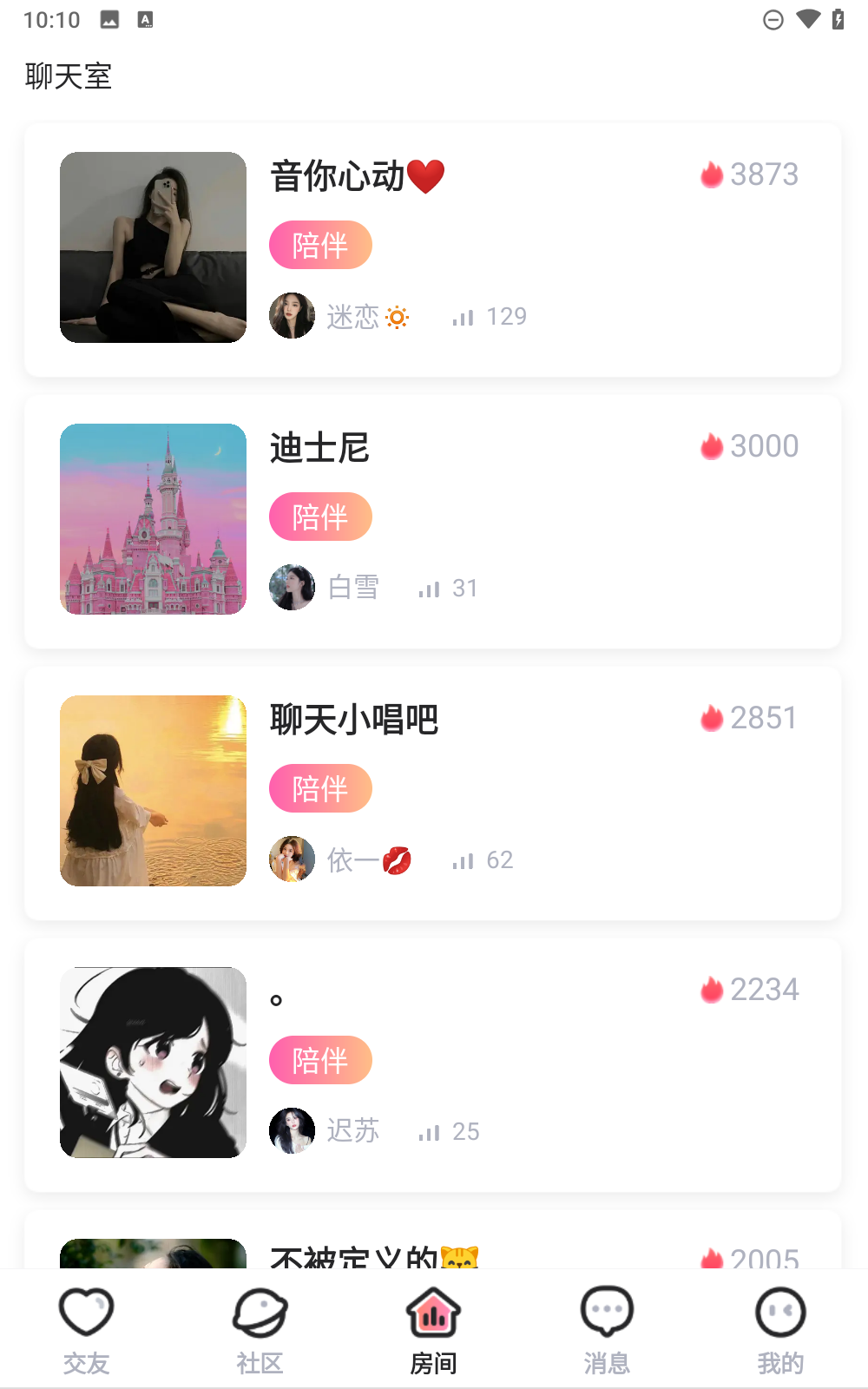
Task: Enter the 迪士尼 chat room
Action: pos(433,521)
